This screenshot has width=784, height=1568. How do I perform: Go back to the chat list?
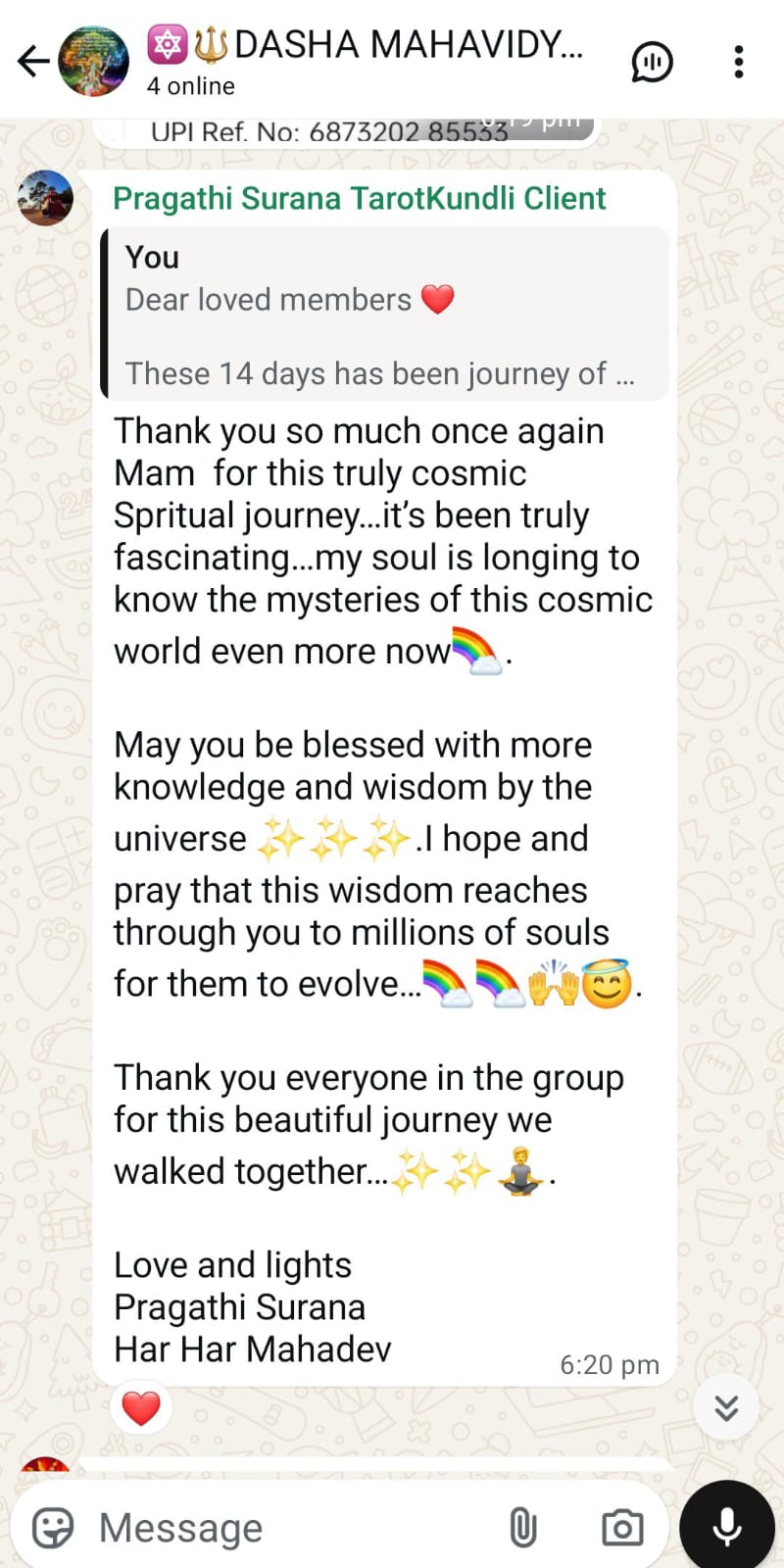tap(33, 62)
